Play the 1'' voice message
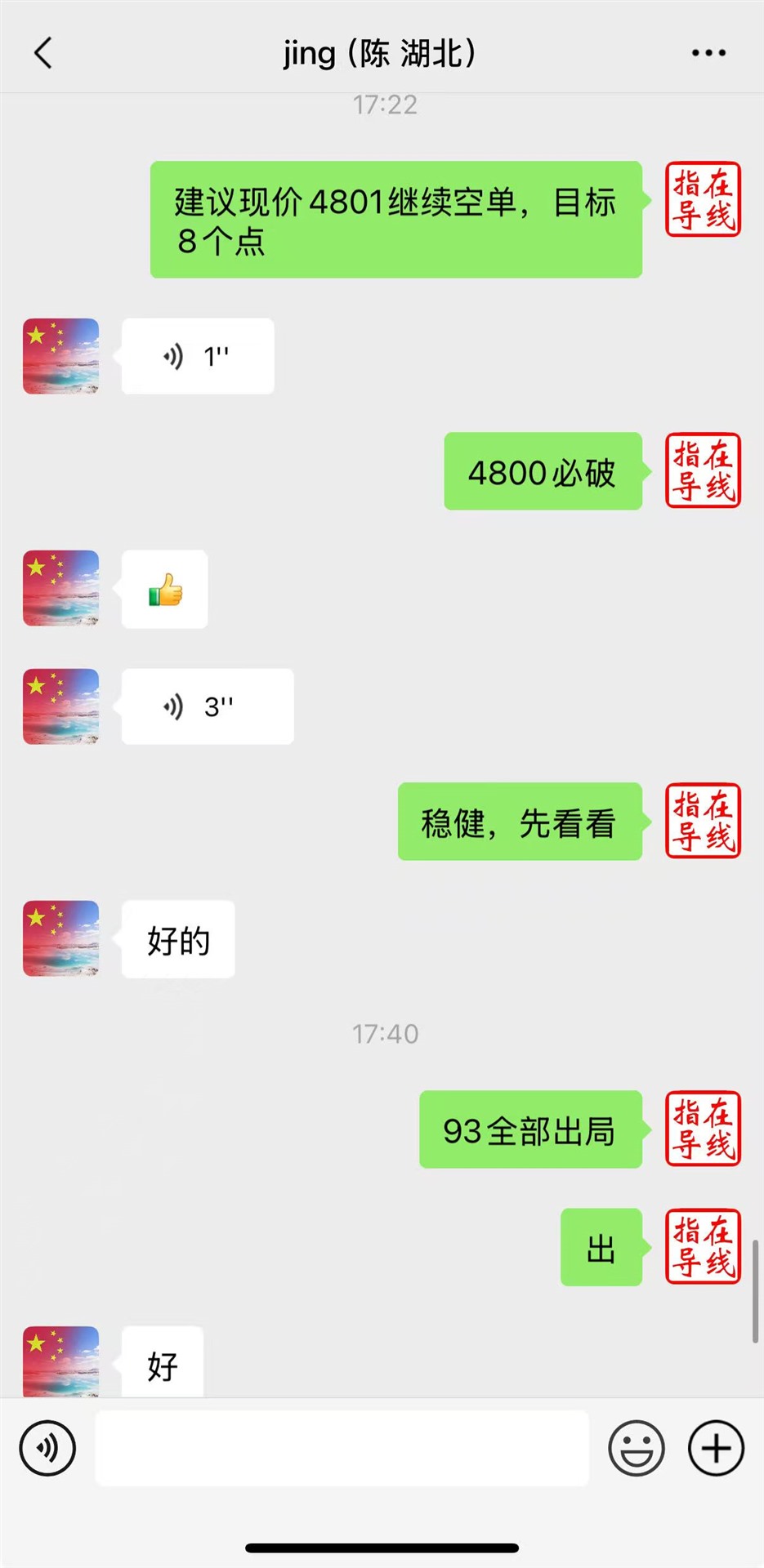 click(x=197, y=355)
